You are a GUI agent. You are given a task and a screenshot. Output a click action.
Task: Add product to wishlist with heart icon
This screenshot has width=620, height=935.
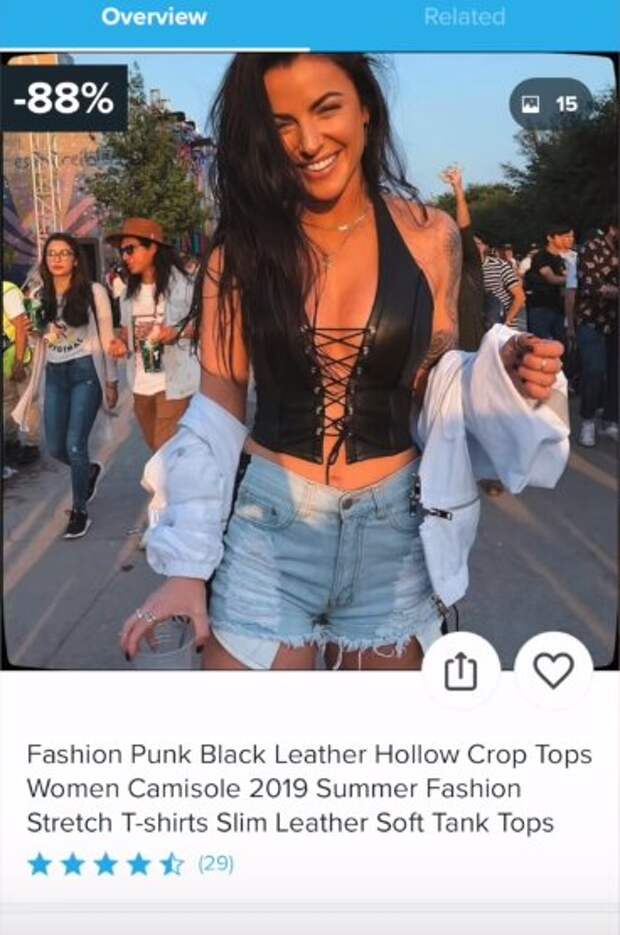click(553, 671)
